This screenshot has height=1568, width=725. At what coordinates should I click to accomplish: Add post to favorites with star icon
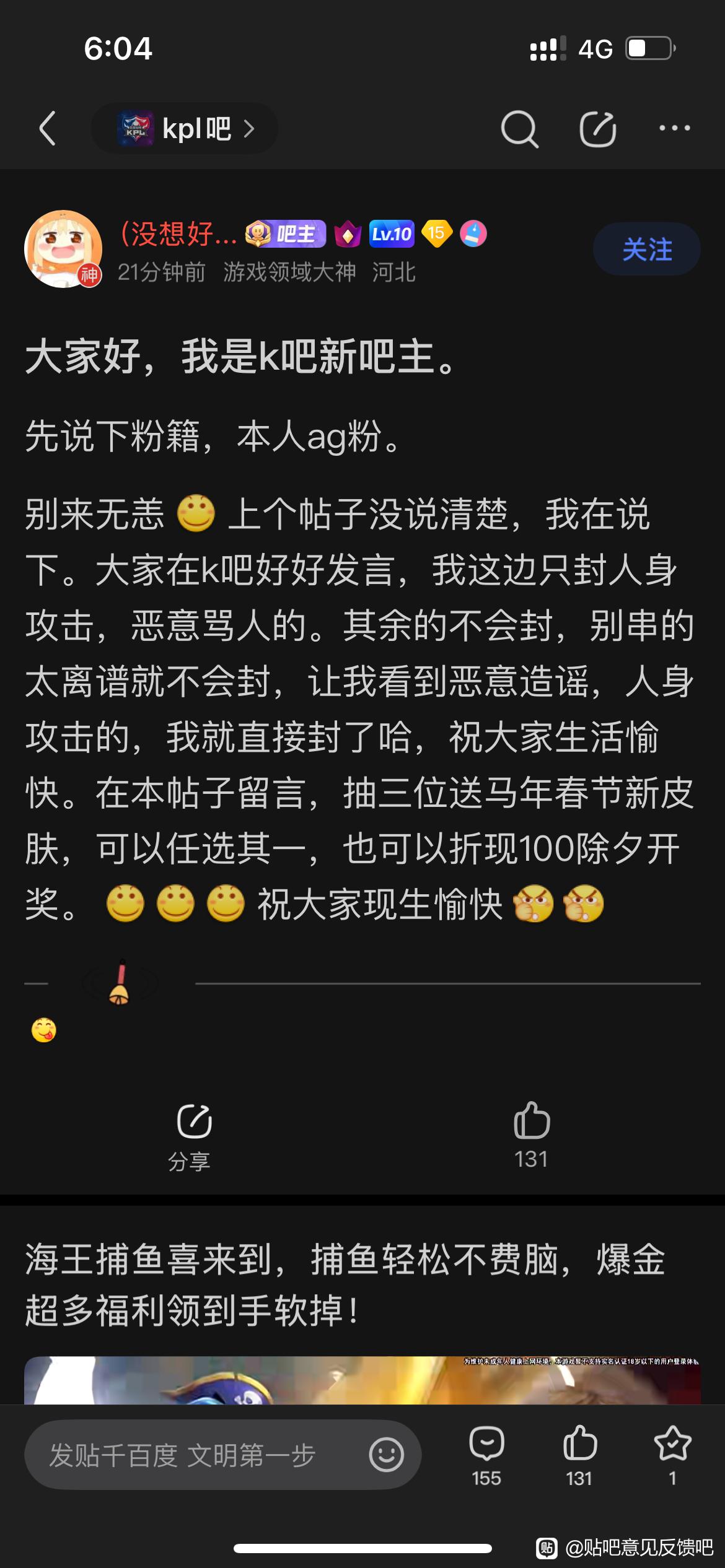672,1455
